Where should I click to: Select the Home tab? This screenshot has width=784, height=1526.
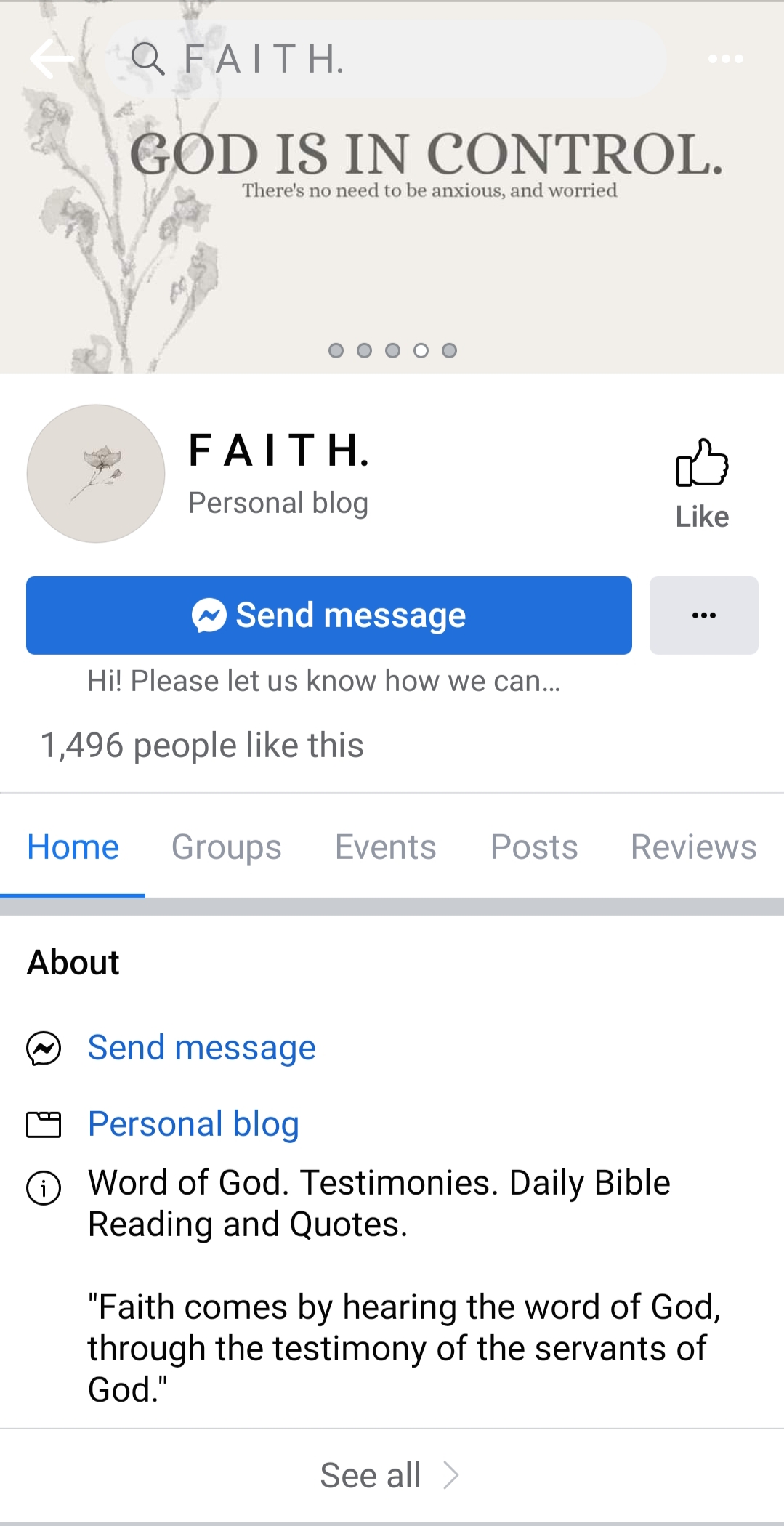[73, 847]
